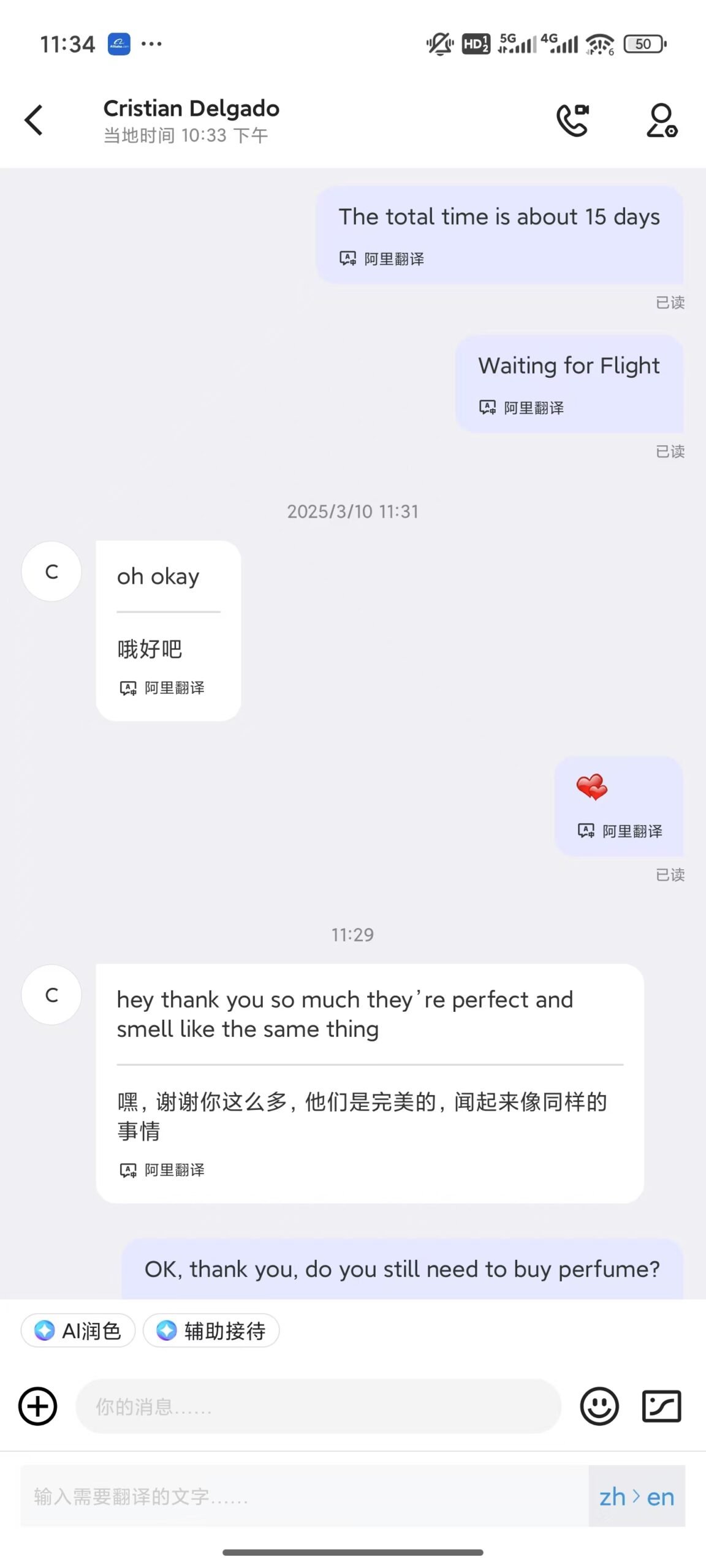Open the quick reply template icon

[x=661, y=1406]
